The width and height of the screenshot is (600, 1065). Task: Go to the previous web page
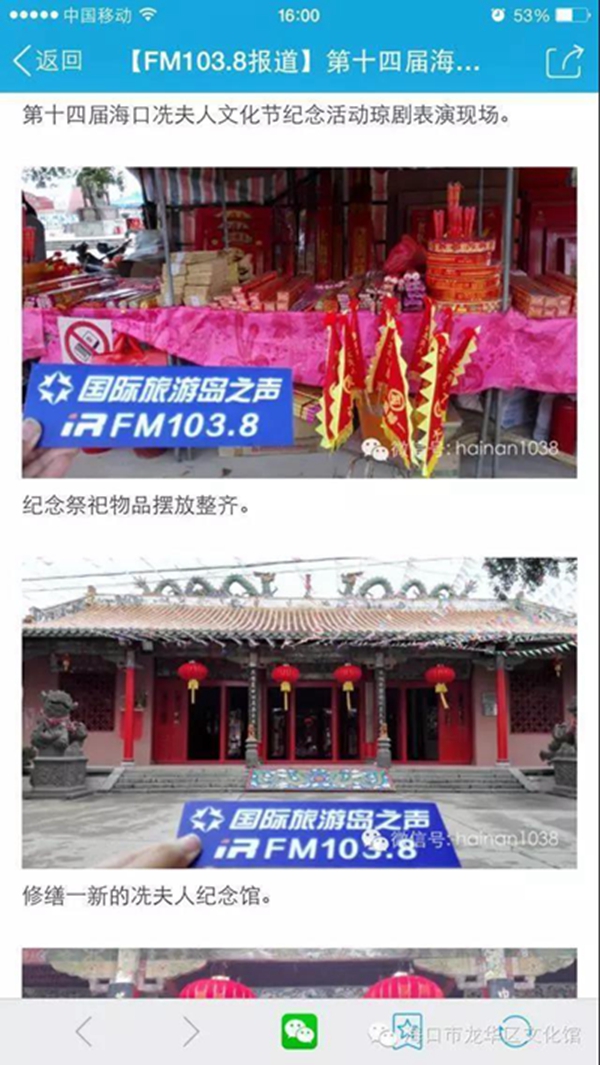coord(84,1031)
